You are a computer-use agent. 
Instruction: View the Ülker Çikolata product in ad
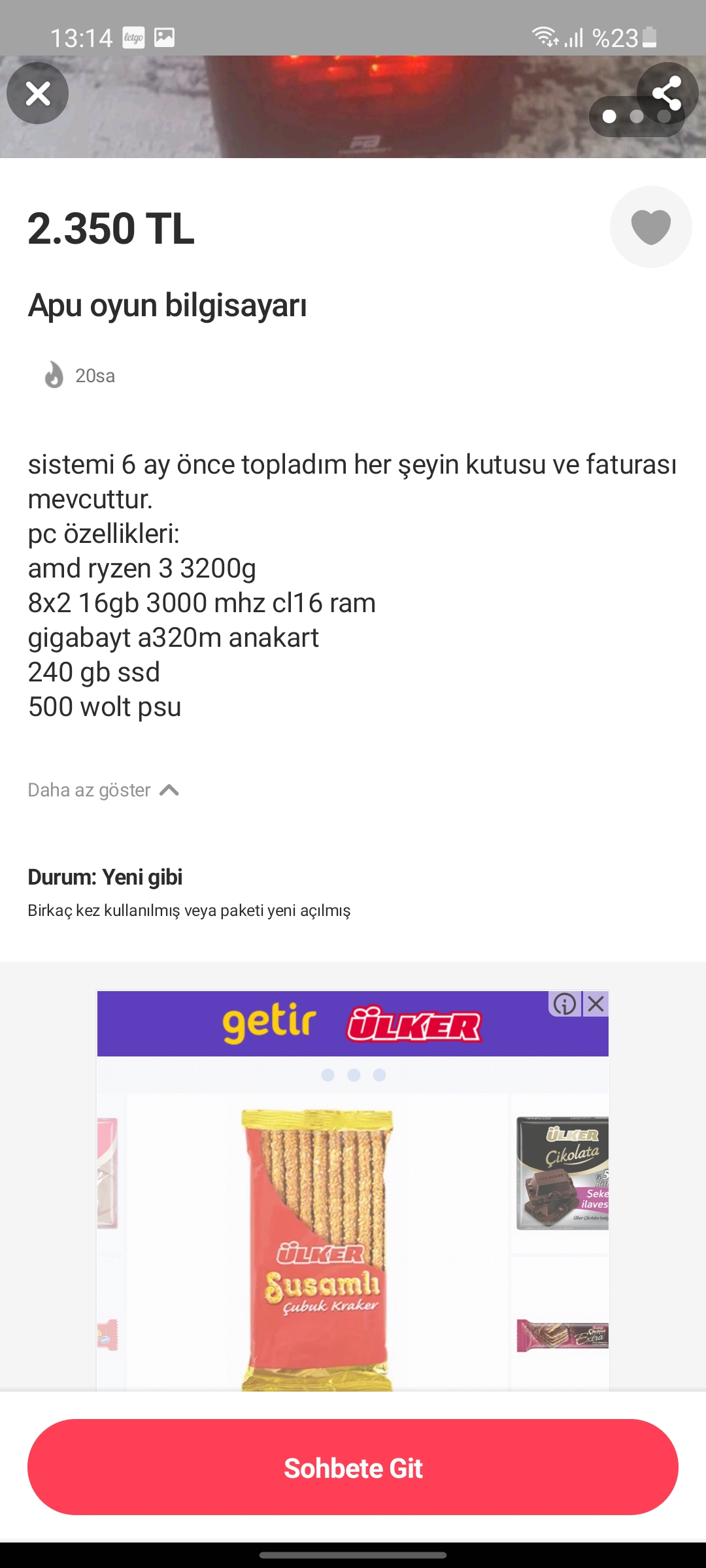pos(562,1173)
